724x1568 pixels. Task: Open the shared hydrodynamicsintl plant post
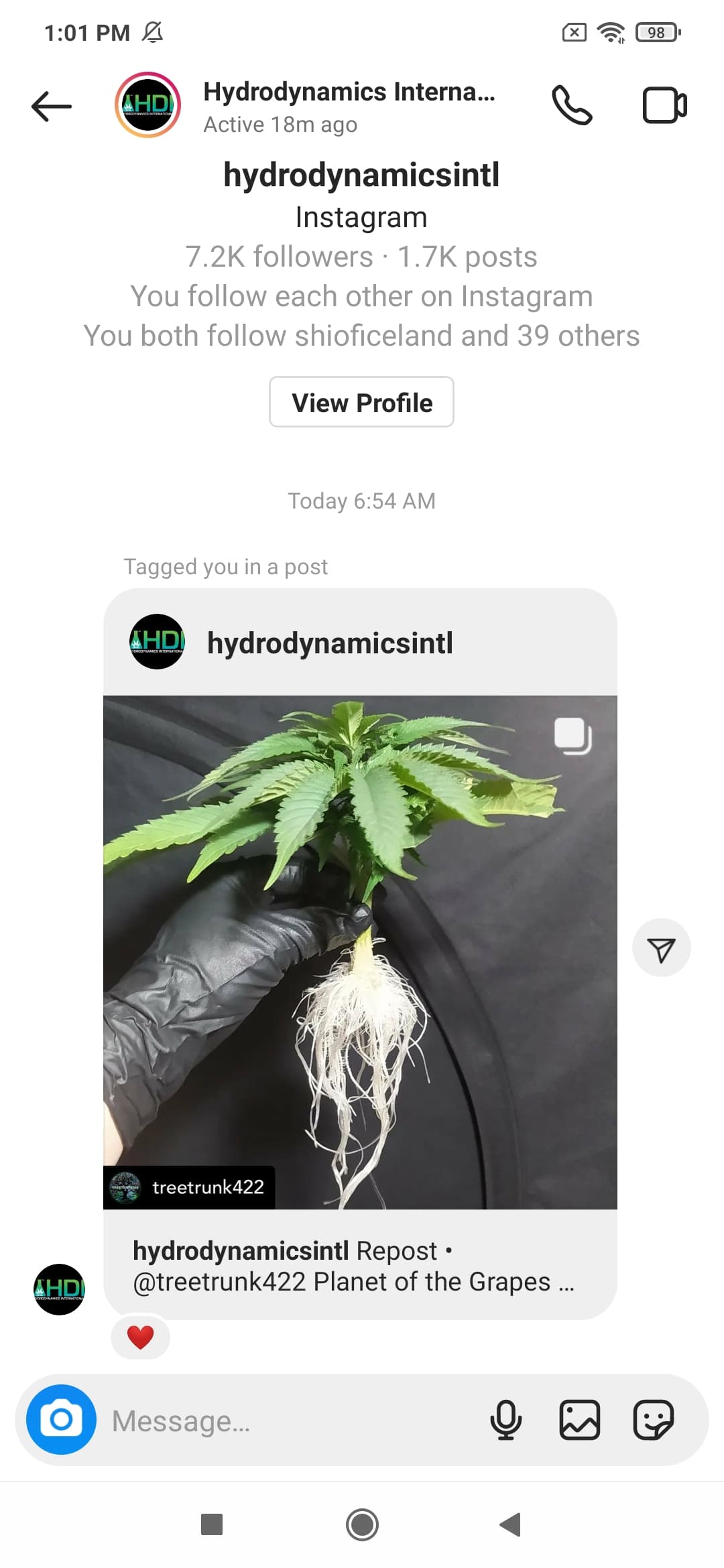pyautogui.click(x=360, y=952)
